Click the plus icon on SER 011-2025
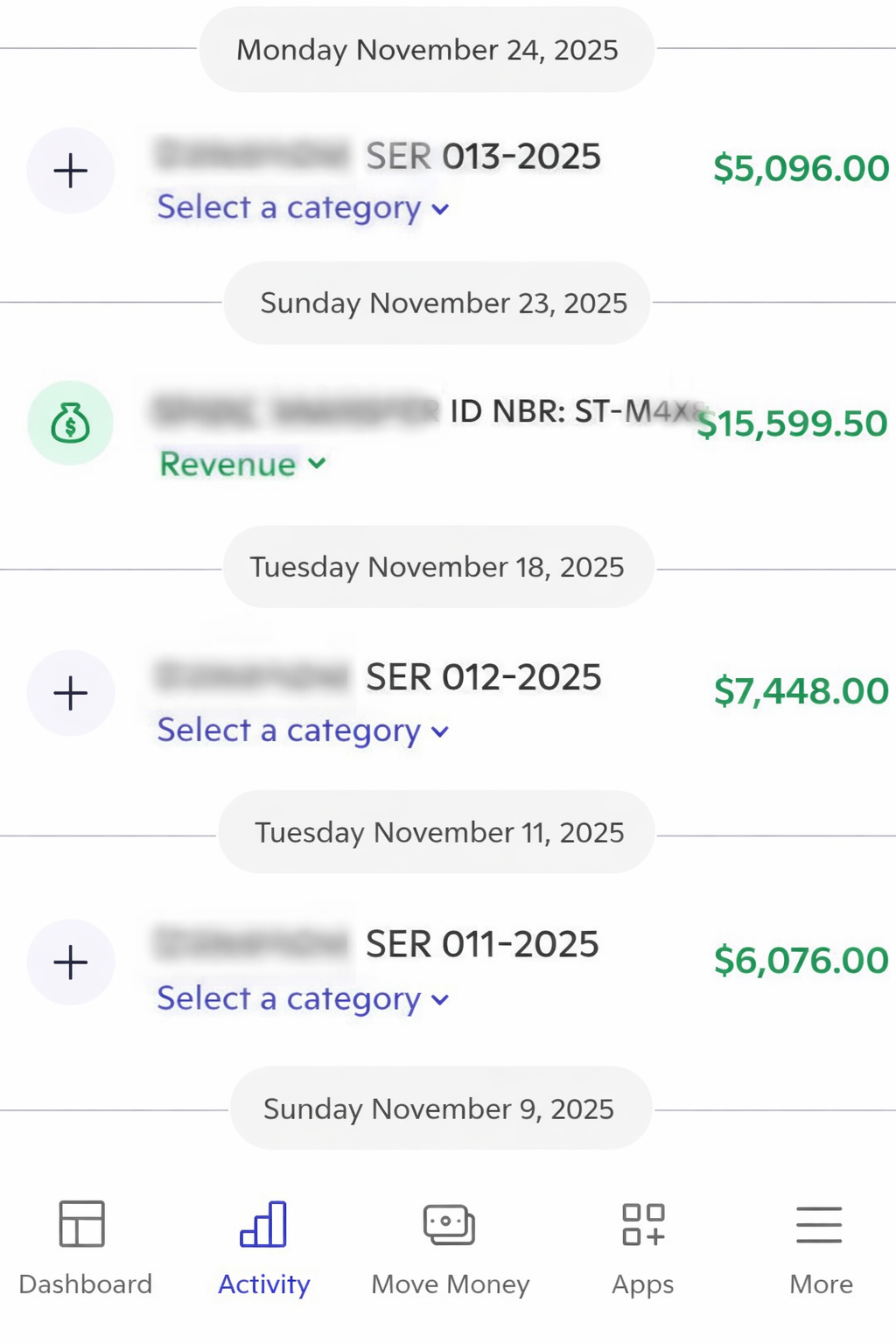 pyautogui.click(x=70, y=962)
